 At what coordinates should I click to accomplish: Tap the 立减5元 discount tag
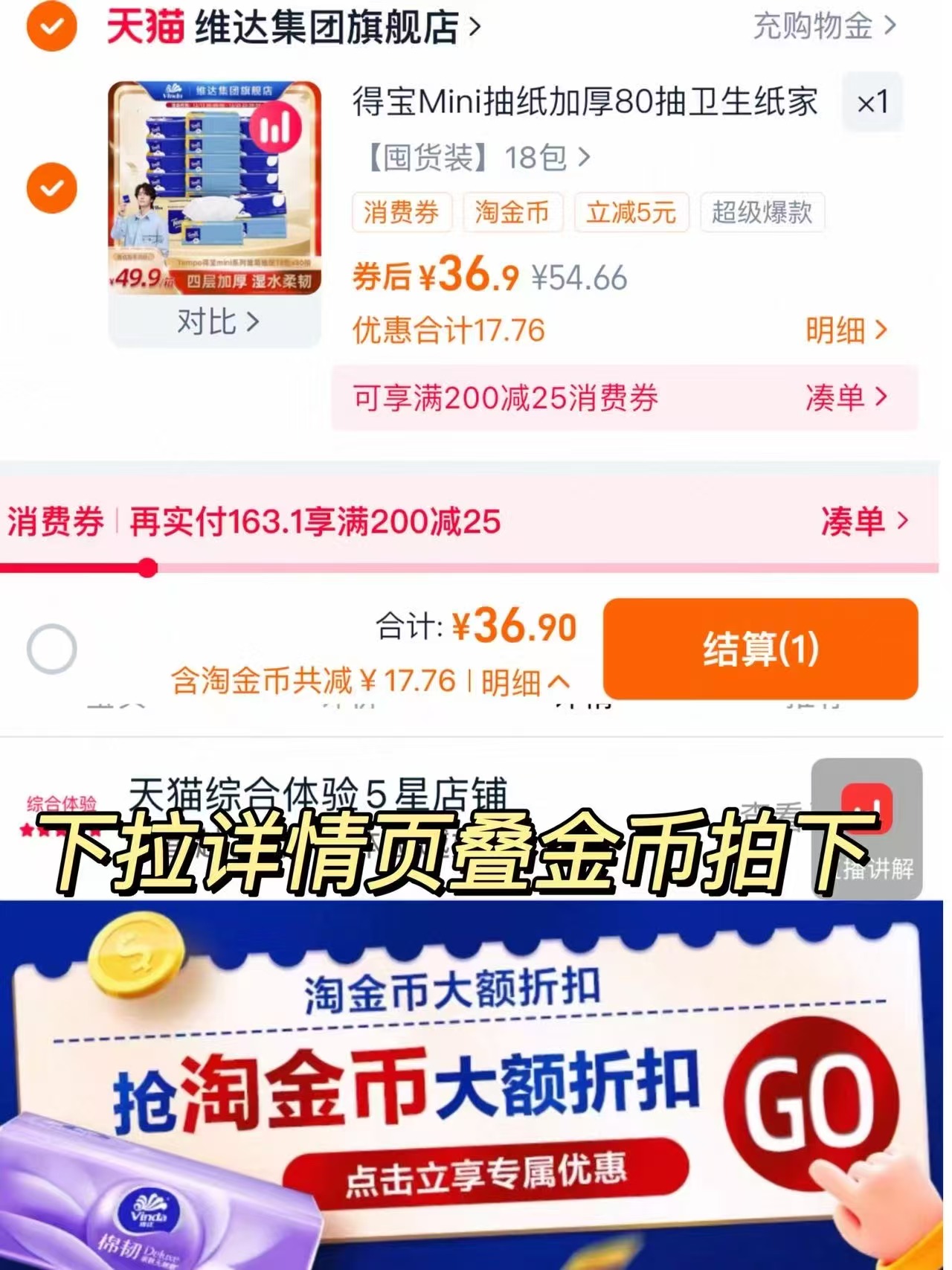tap(631, 213)
